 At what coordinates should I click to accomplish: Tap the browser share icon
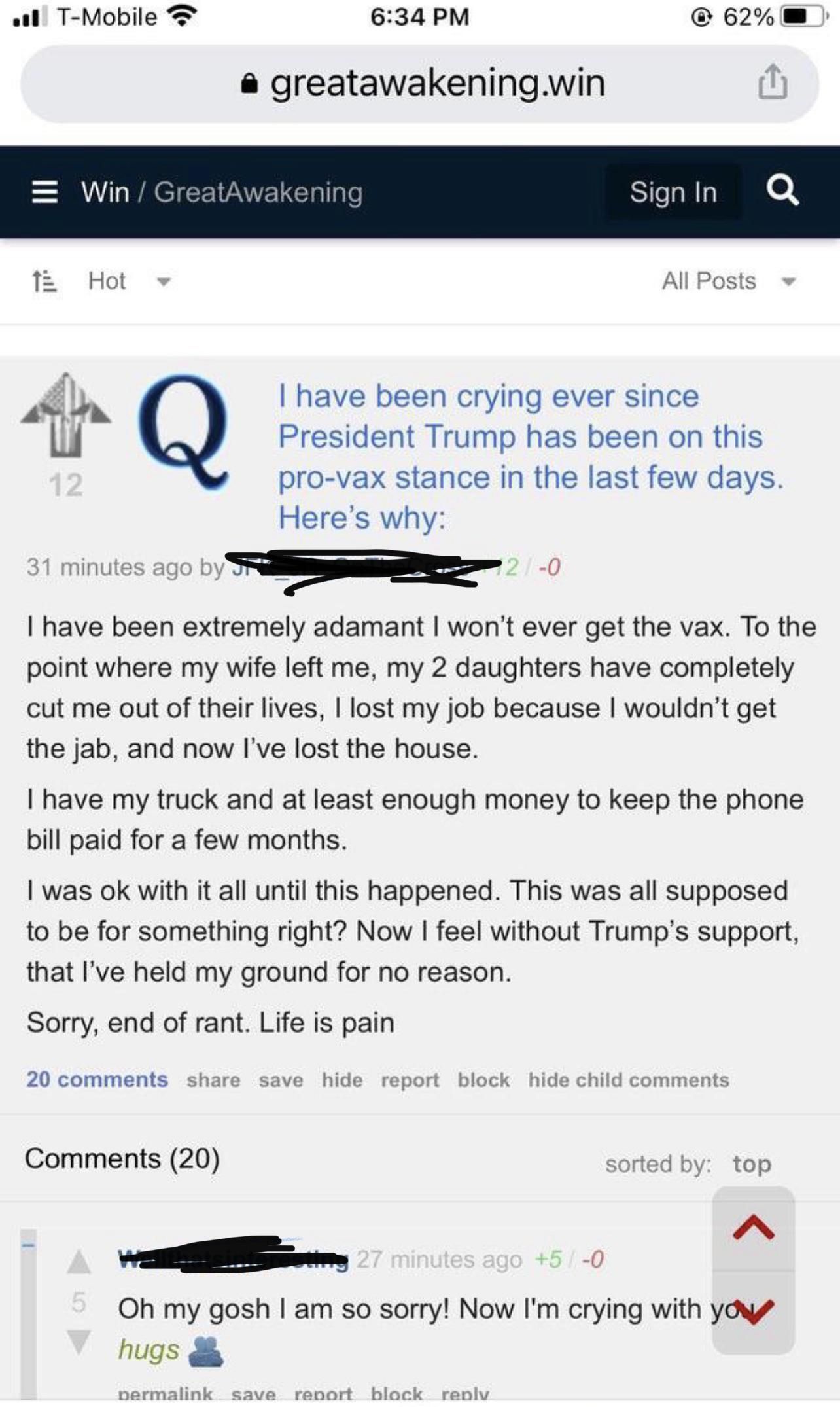[772, 83]
